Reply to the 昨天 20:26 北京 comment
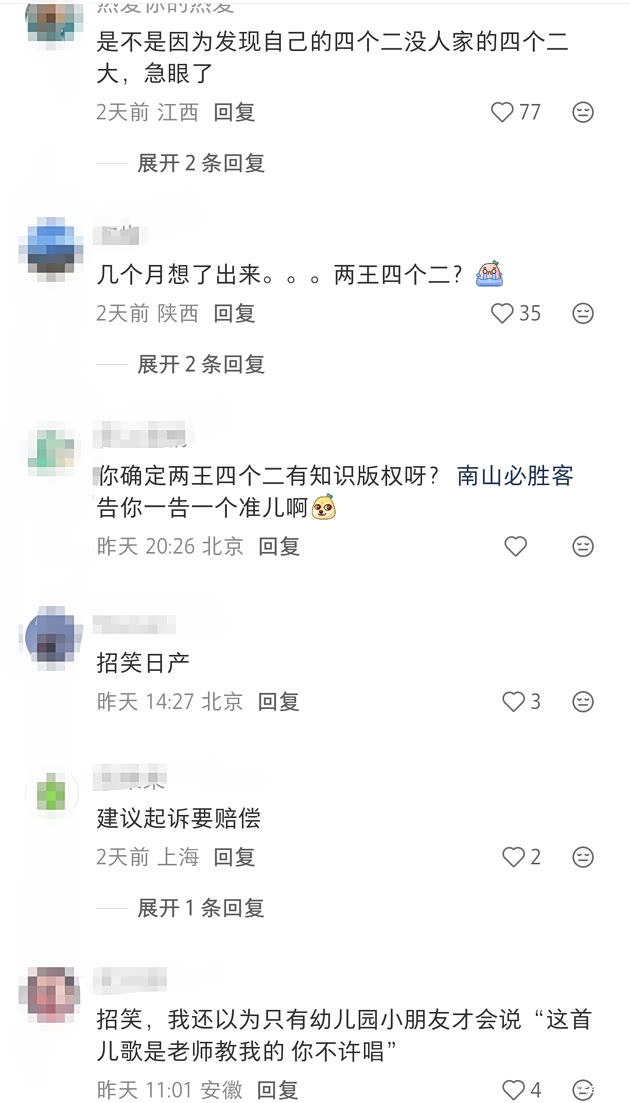630x1103 pixels. coord(279,546)
